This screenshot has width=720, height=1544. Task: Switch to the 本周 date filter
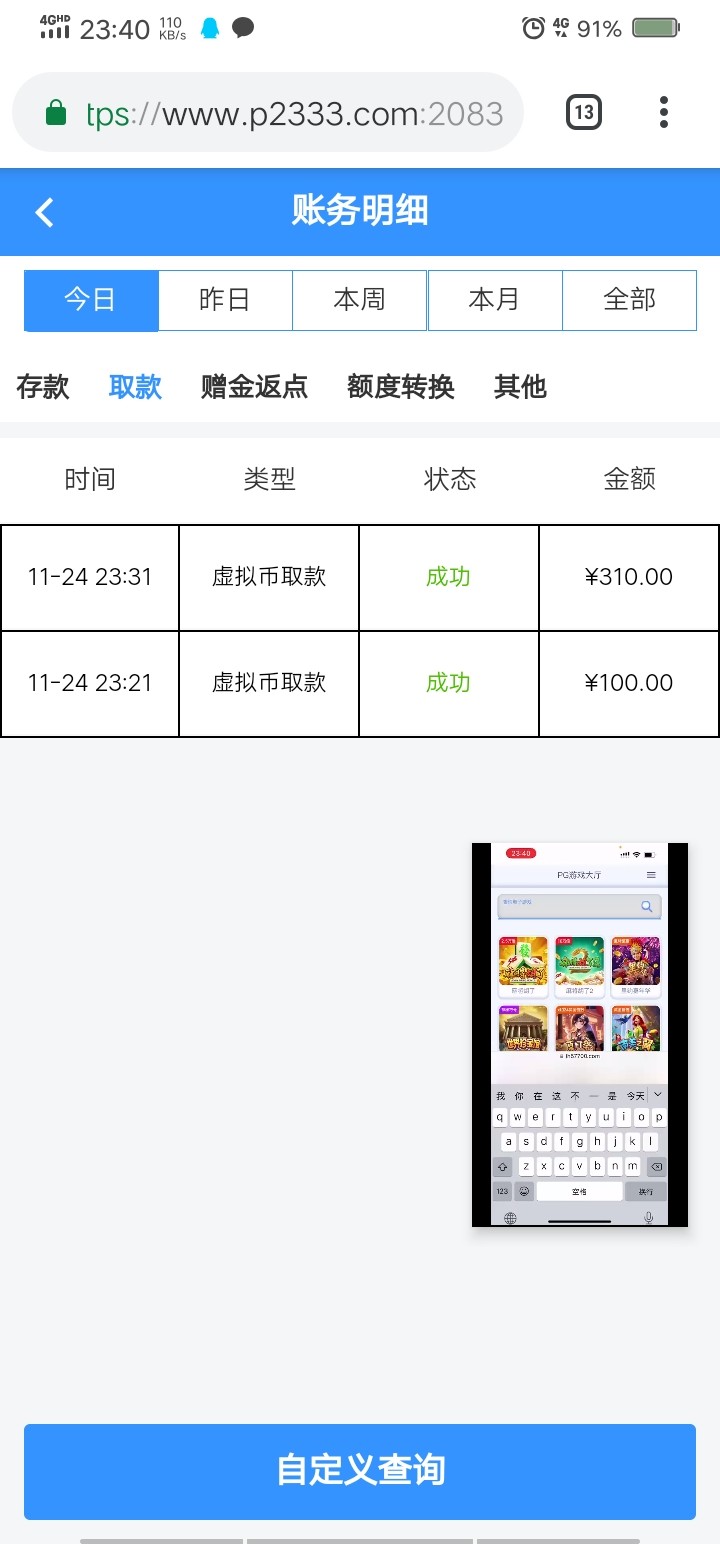[x=359, y=300]
